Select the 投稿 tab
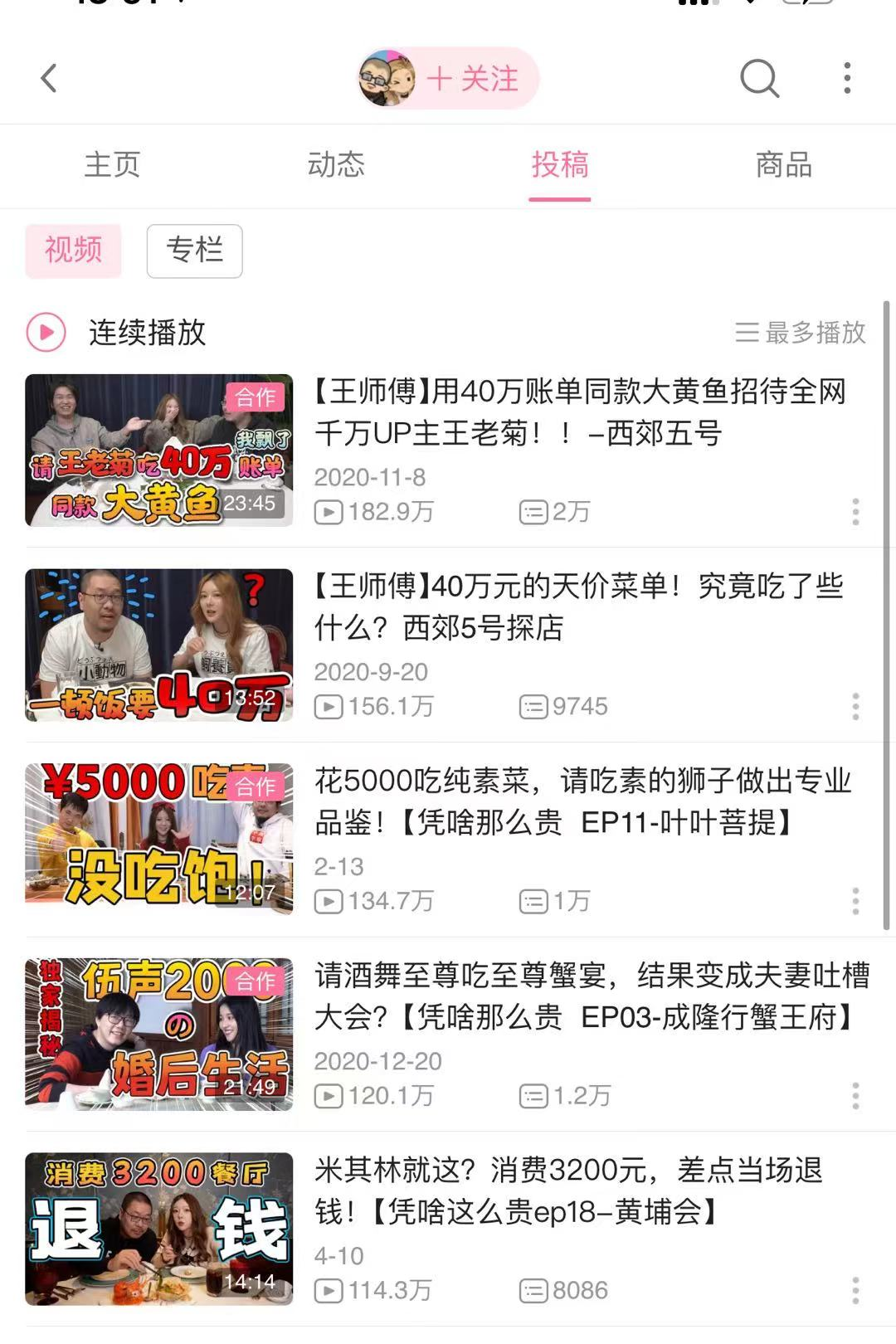The height and width of the screenshot is (1344, 896). 560,164
